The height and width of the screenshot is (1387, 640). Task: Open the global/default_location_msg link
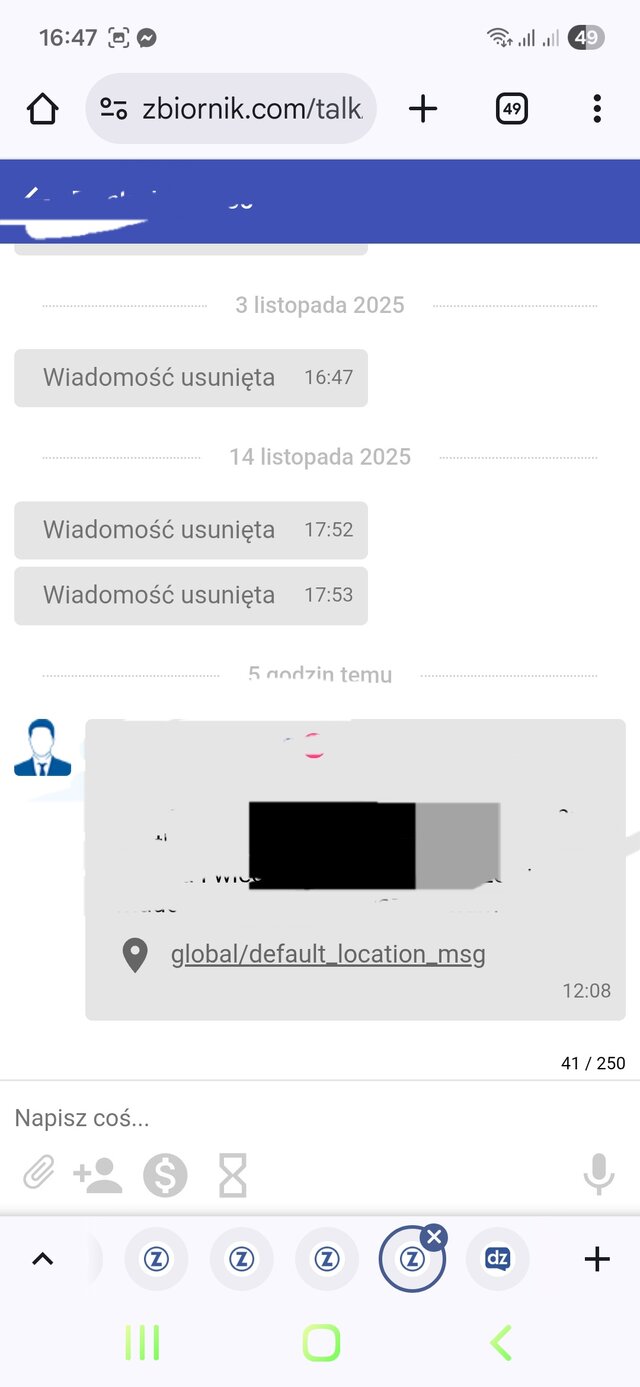[x=327, y=954]
